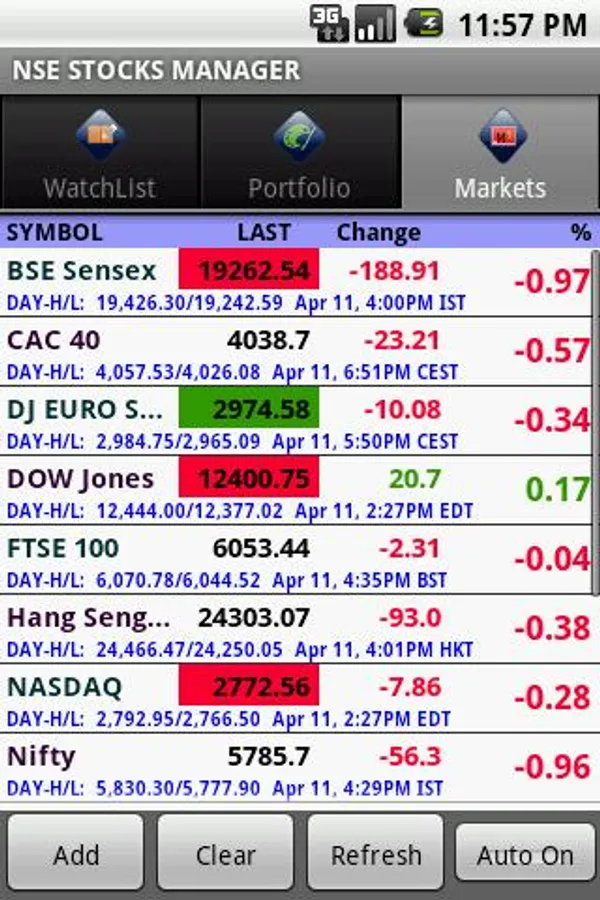The height and width of the screenshot is (900, 600).
Task: Select the Markets tab
Action: [x=500, y=153]
